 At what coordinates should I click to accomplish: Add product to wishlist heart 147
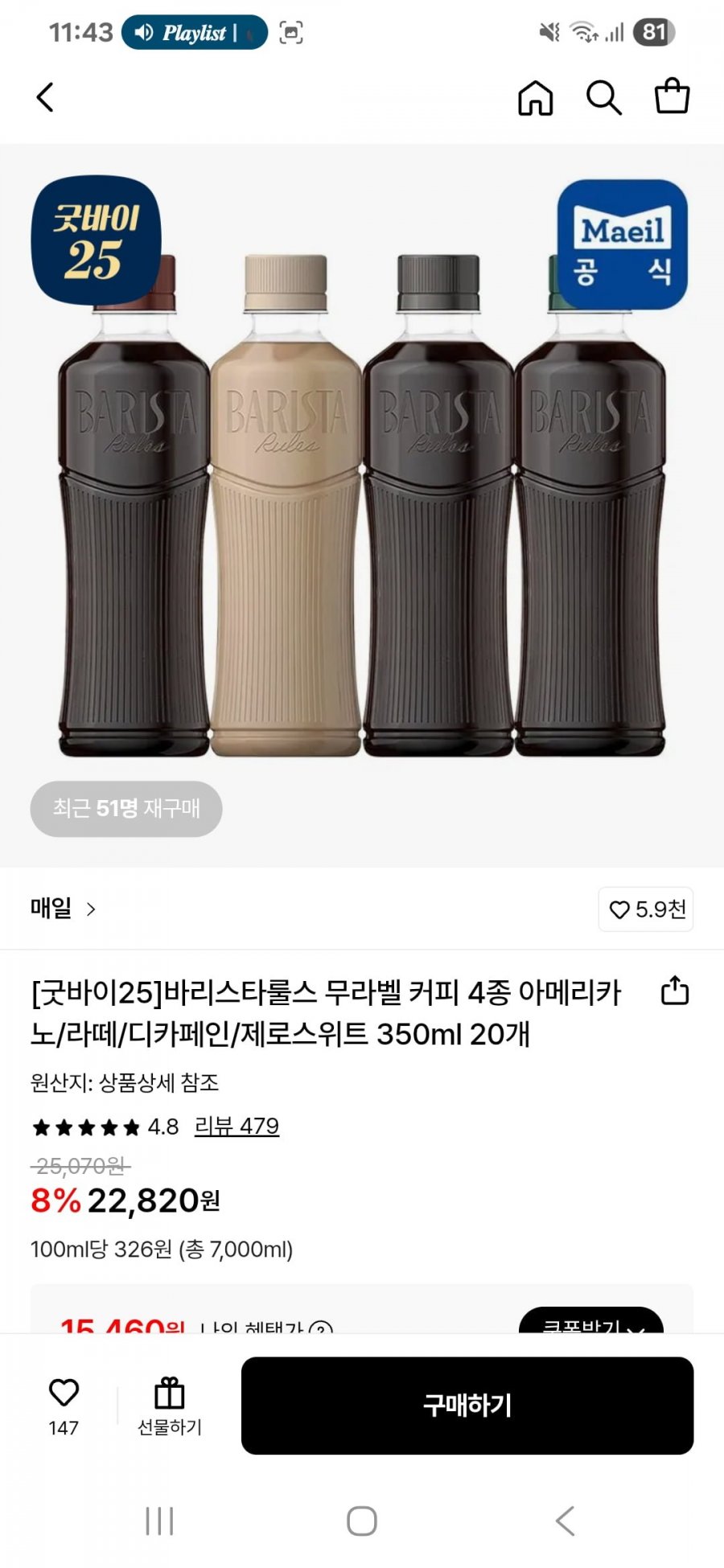[x=64, y=1405]
